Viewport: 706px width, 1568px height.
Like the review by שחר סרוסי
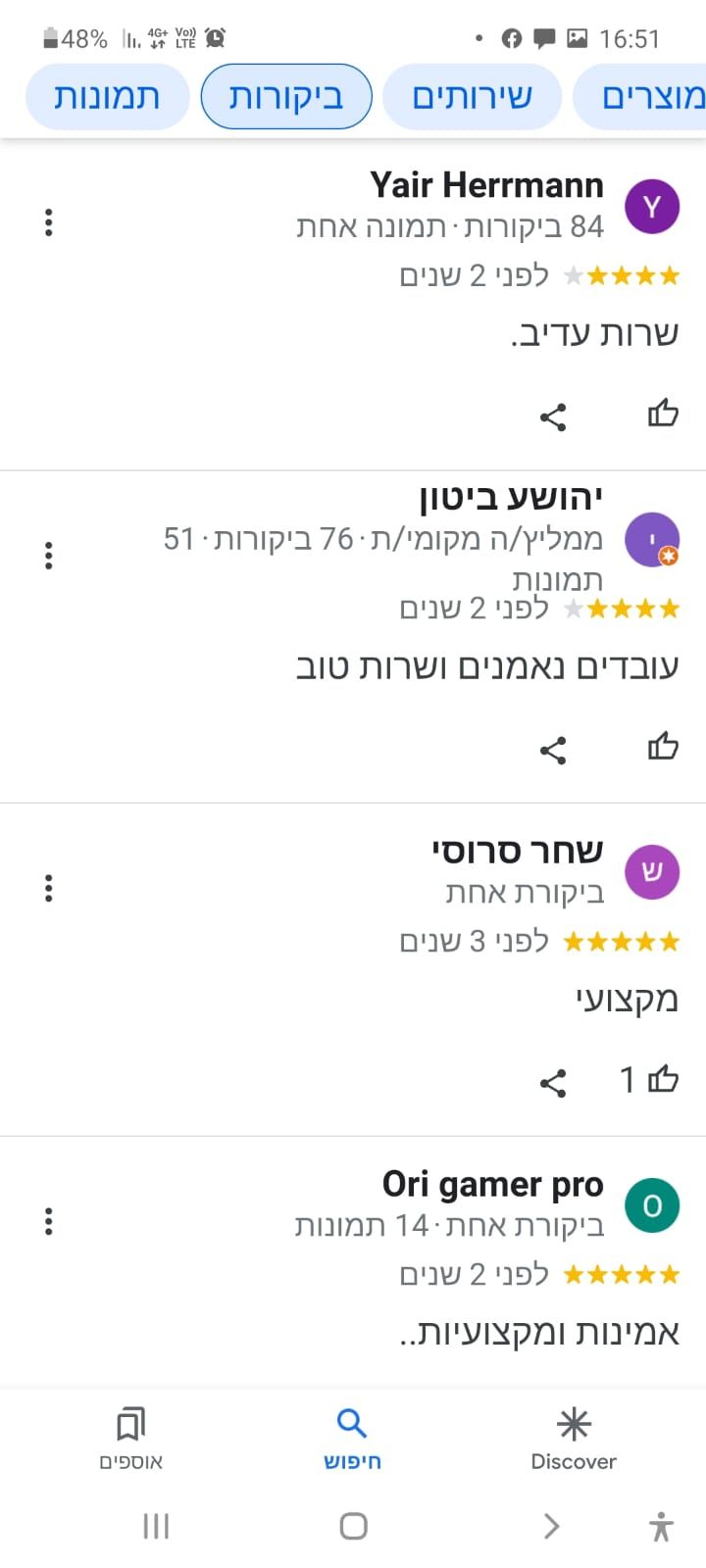(x=663, y=1080)
